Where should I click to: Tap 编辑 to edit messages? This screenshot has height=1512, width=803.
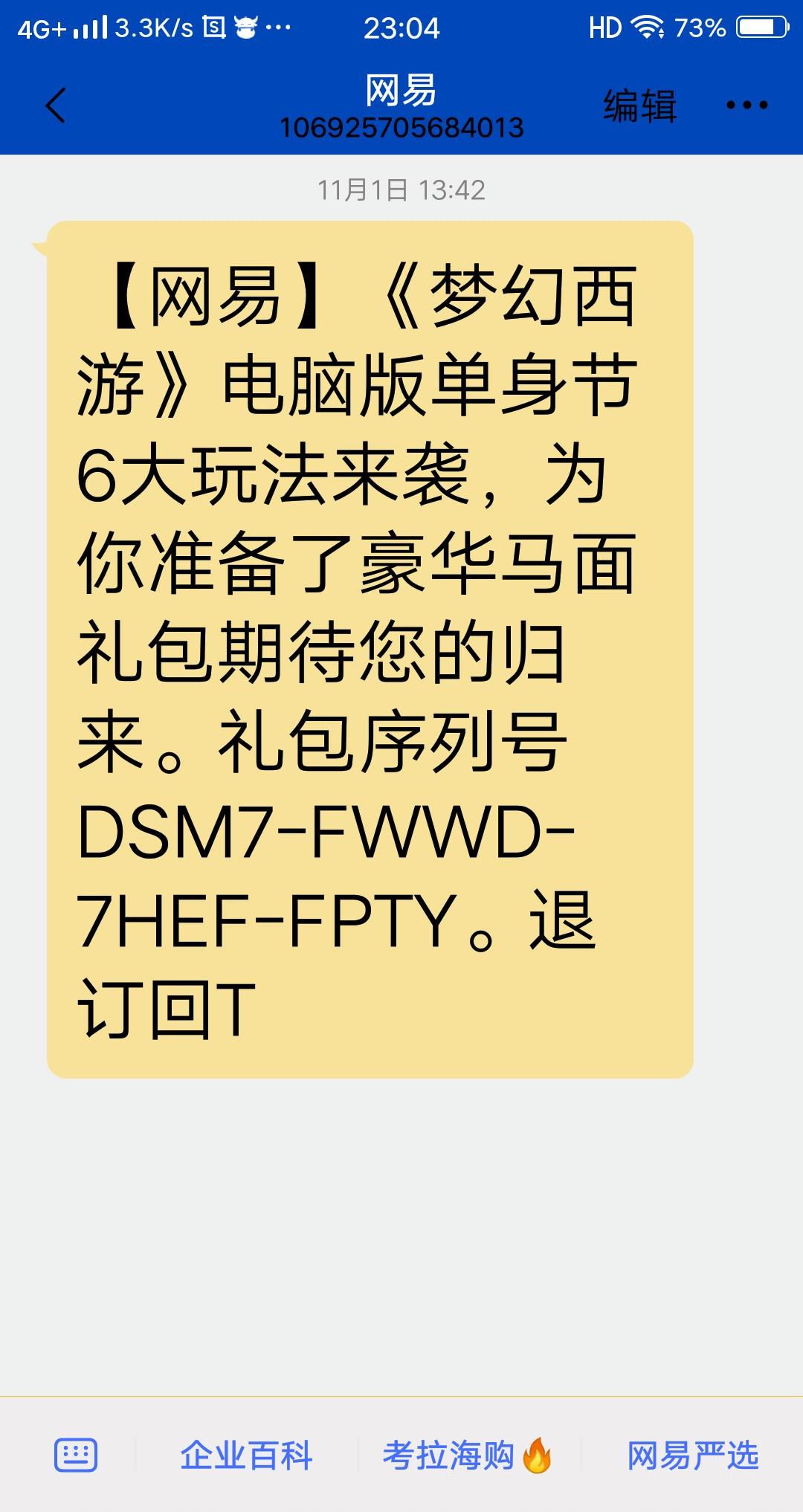click(x=639, y=105)
